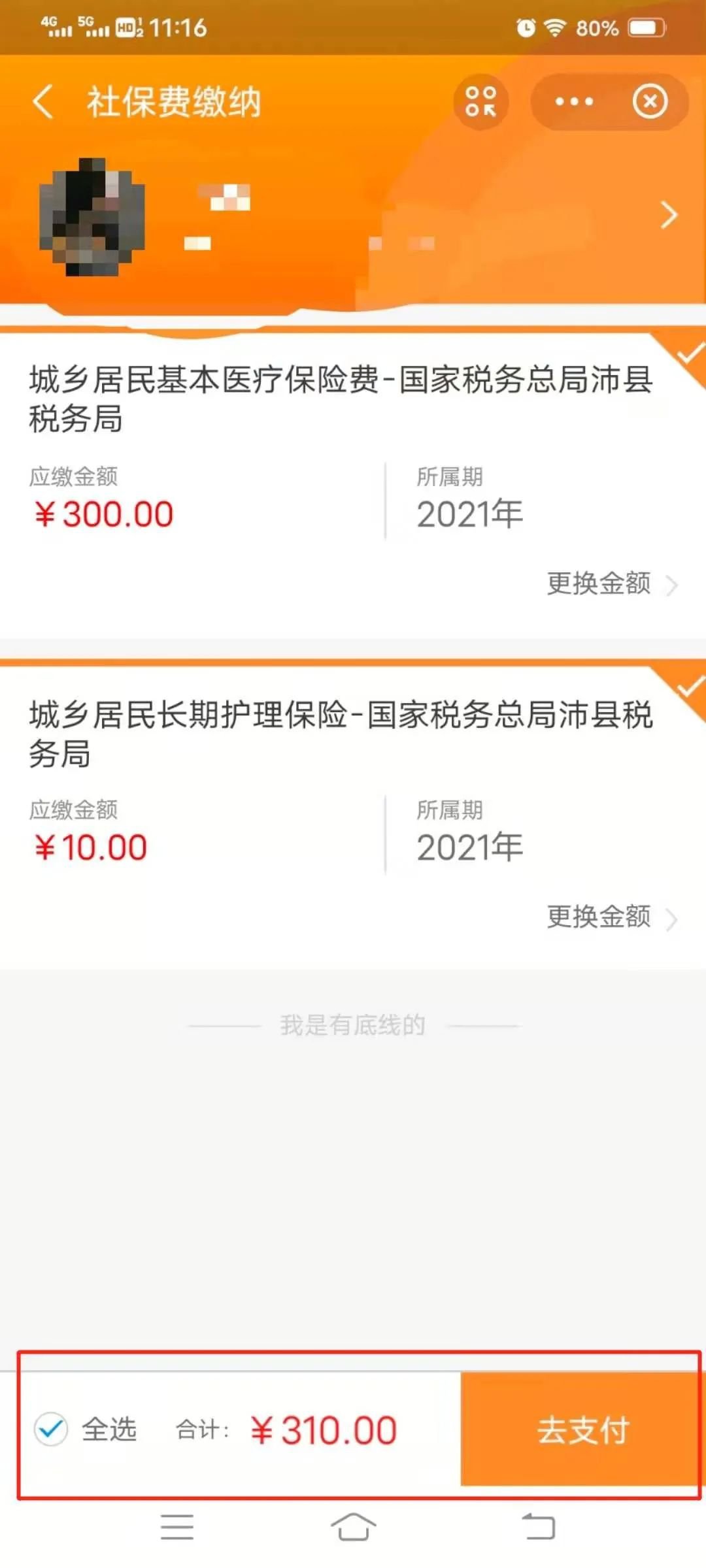The height and width of the screenshot is (1568, 706).
Task: Open the mini-program grid shortcut icon
Action: (480, 102)
